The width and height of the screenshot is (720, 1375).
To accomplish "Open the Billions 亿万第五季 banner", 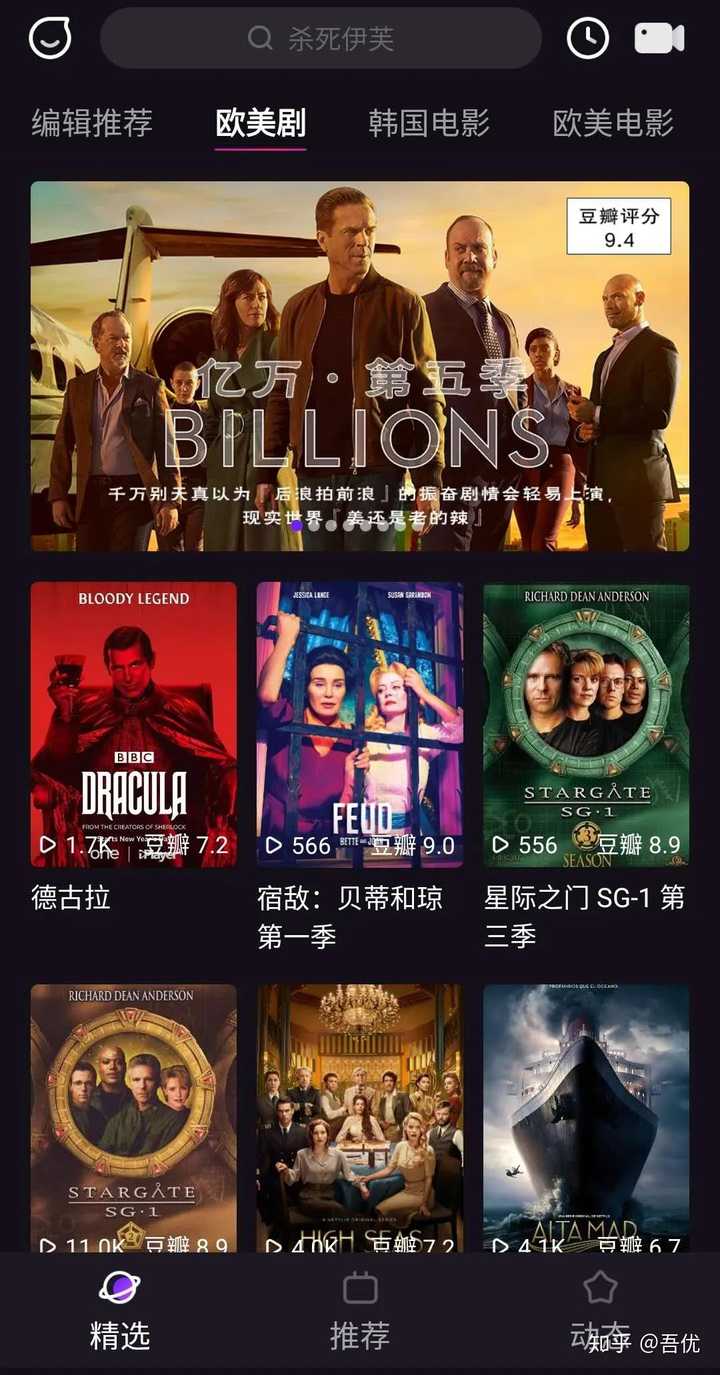I will (x=359, y=366).
